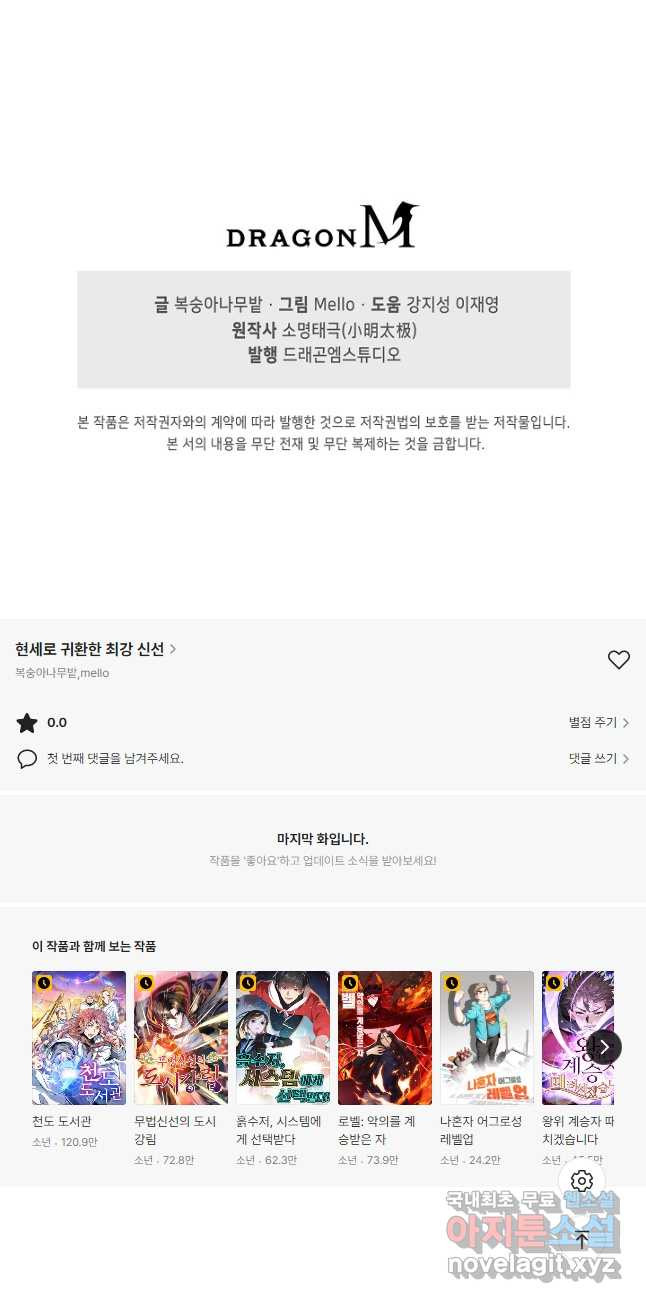Open 훍수저, 시스템에게 선택받다 card
The height and width of the screenshot is (1303, 646).
[283, 1038]
